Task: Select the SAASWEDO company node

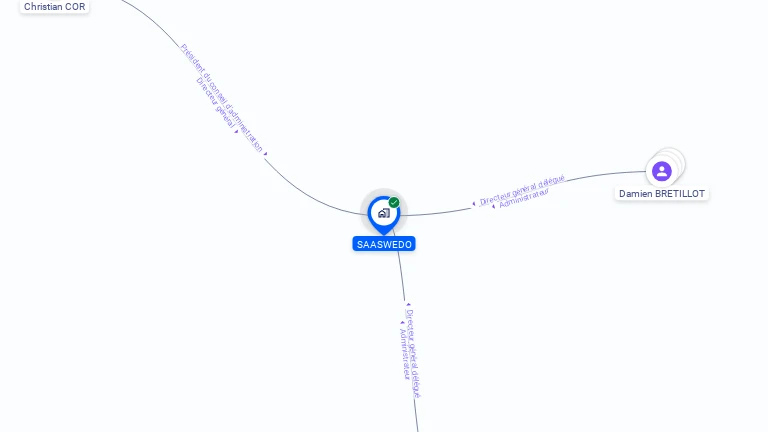Action: (x=383, y=213)
